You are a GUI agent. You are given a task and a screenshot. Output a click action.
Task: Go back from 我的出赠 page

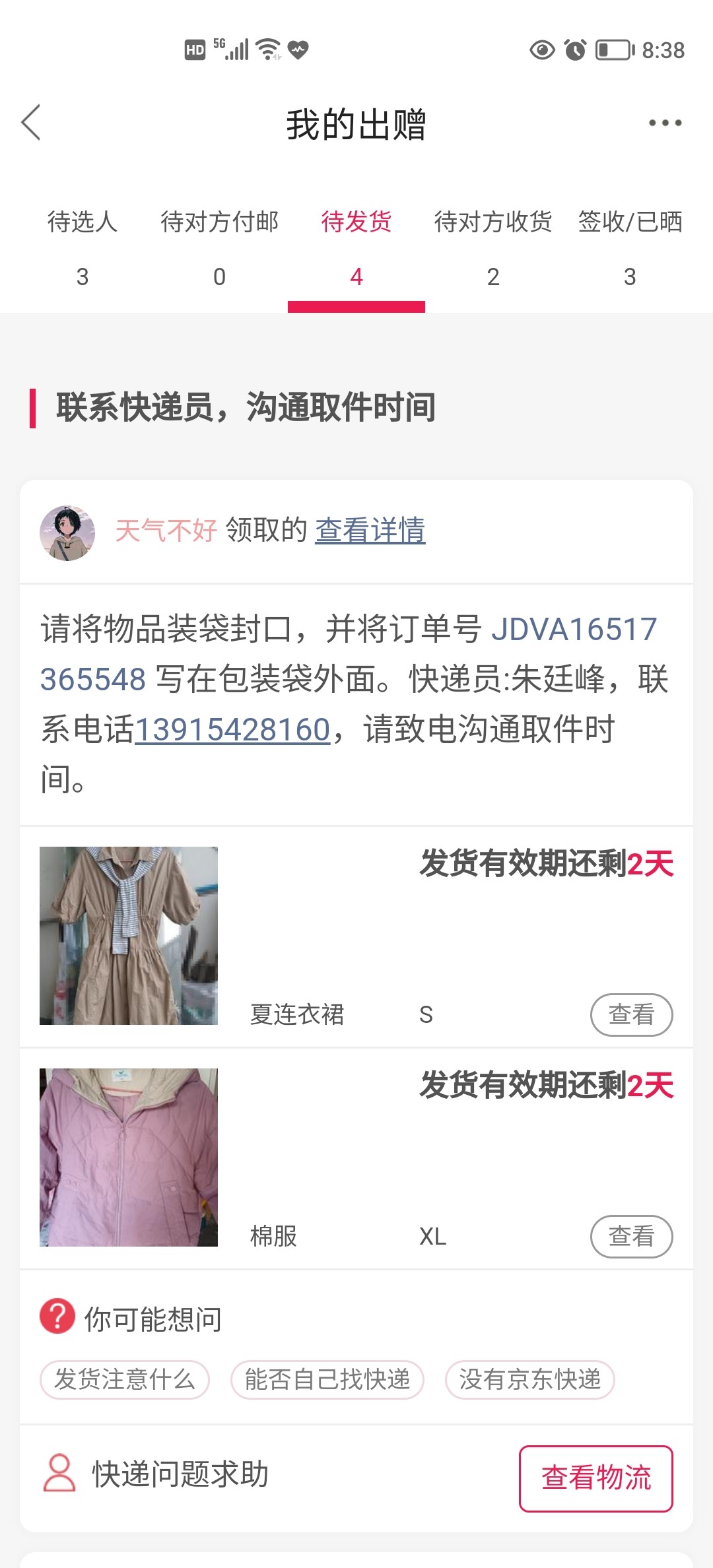click(31, 123)
